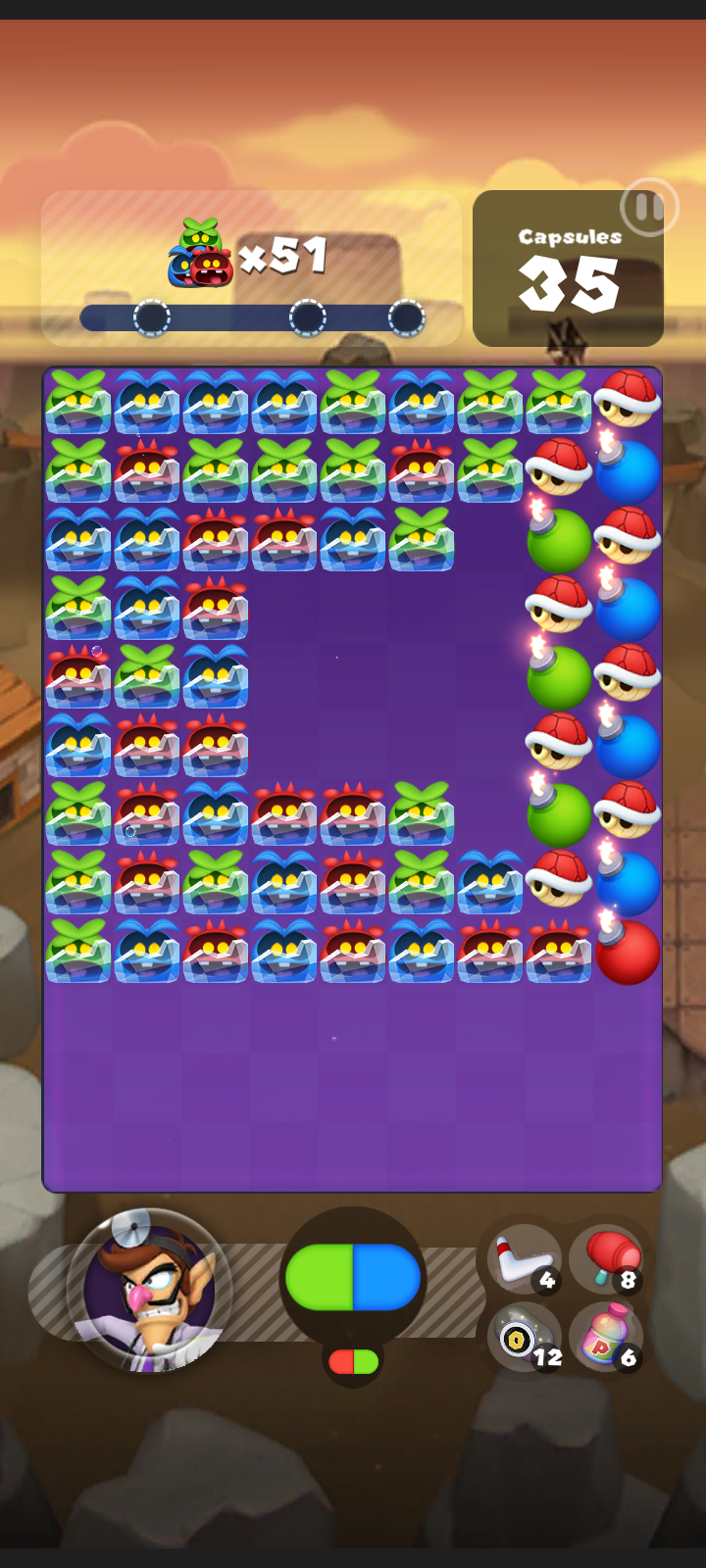706x1568 pixels.
Task: Use the item with 4 left
Action: 524,1259
